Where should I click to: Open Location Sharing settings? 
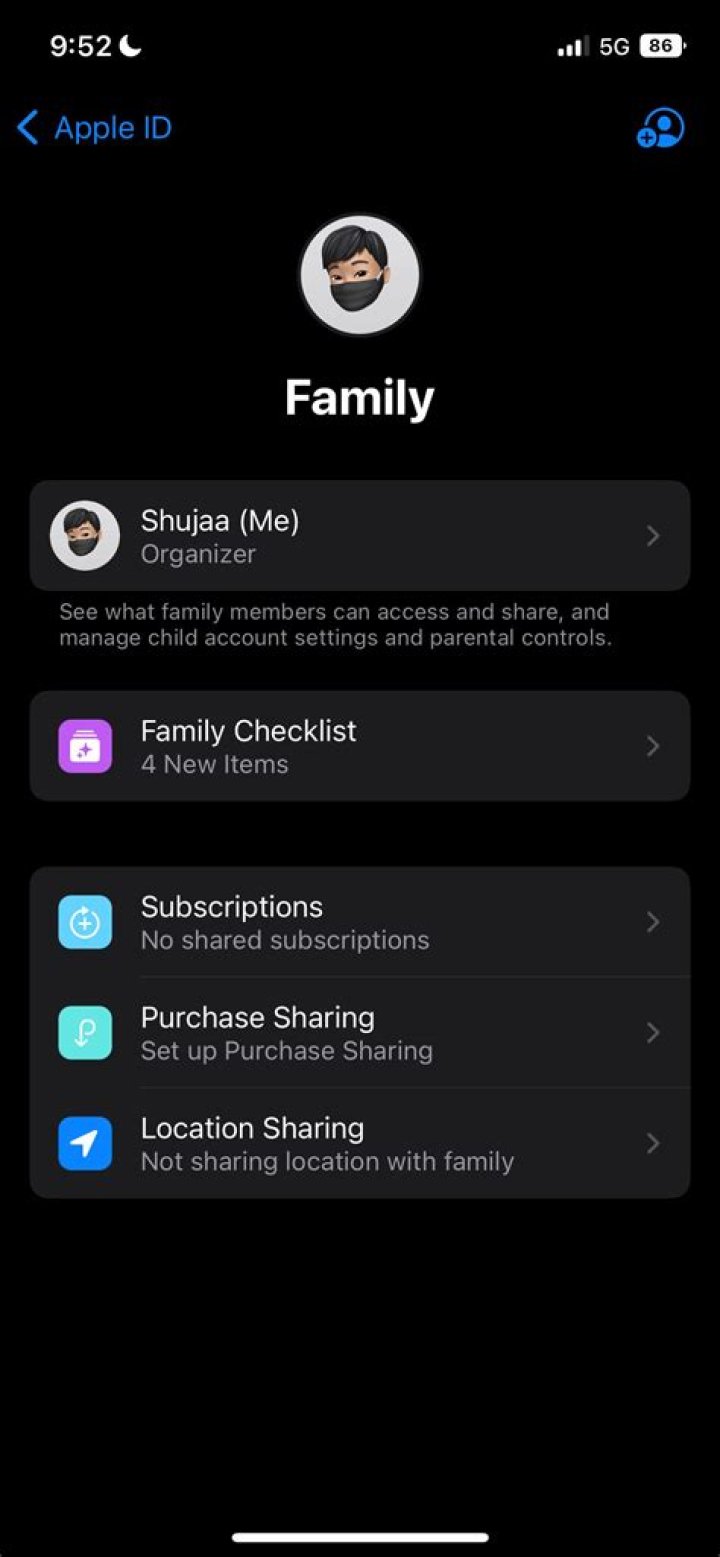tap(360, 1143)
